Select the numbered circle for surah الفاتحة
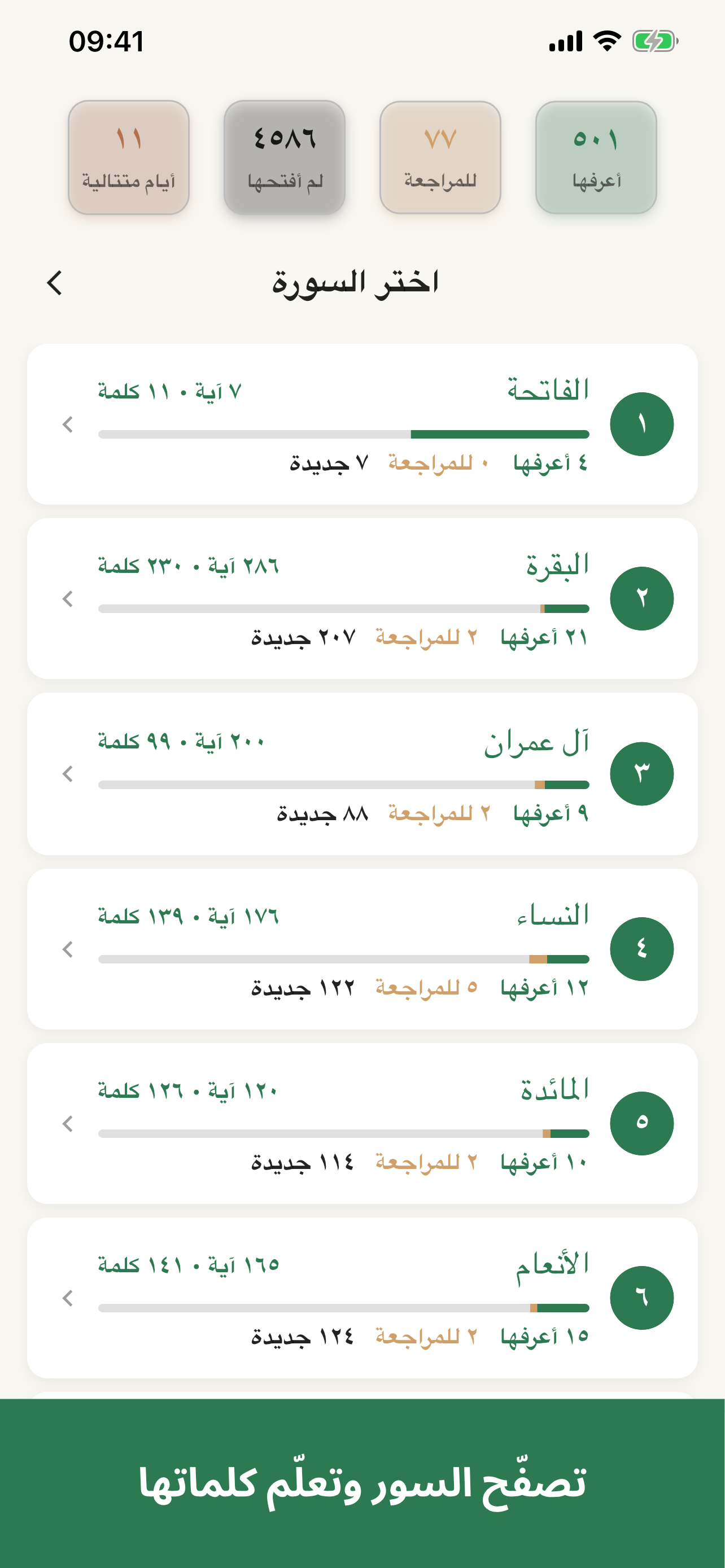The image size is (725, 1568). click(641, 424)
